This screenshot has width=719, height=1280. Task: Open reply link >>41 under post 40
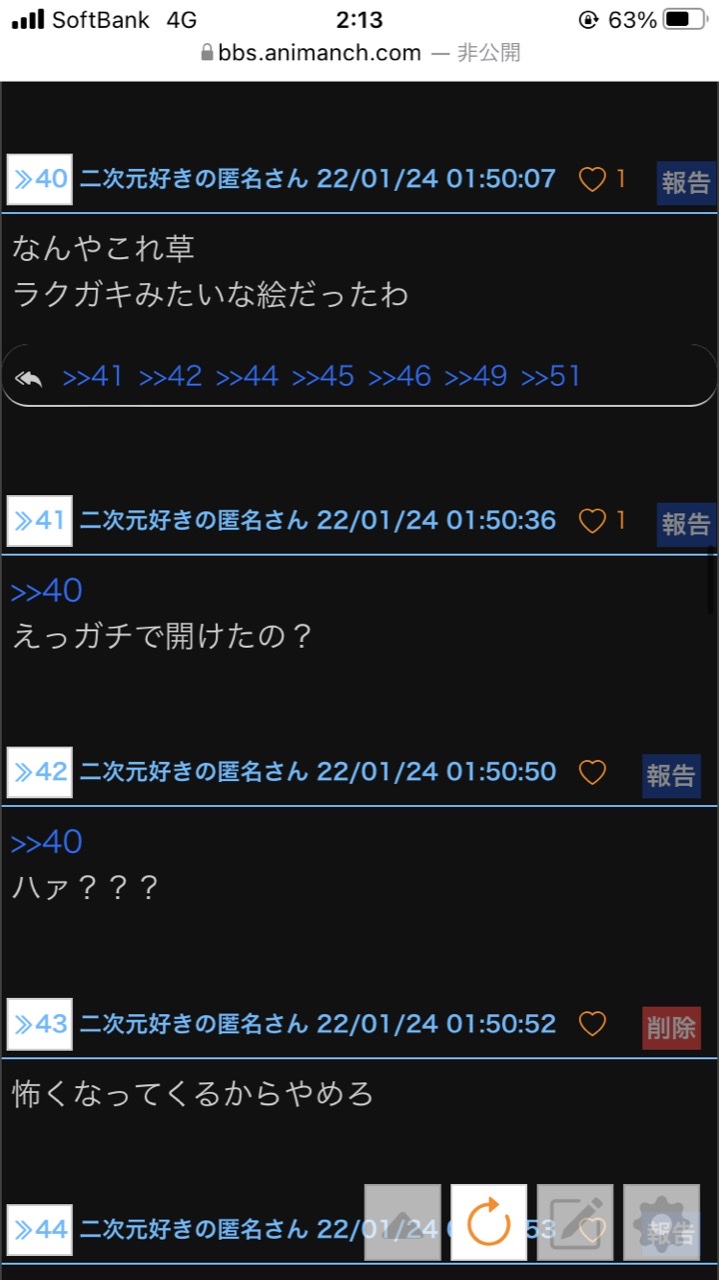click(92, 376)
